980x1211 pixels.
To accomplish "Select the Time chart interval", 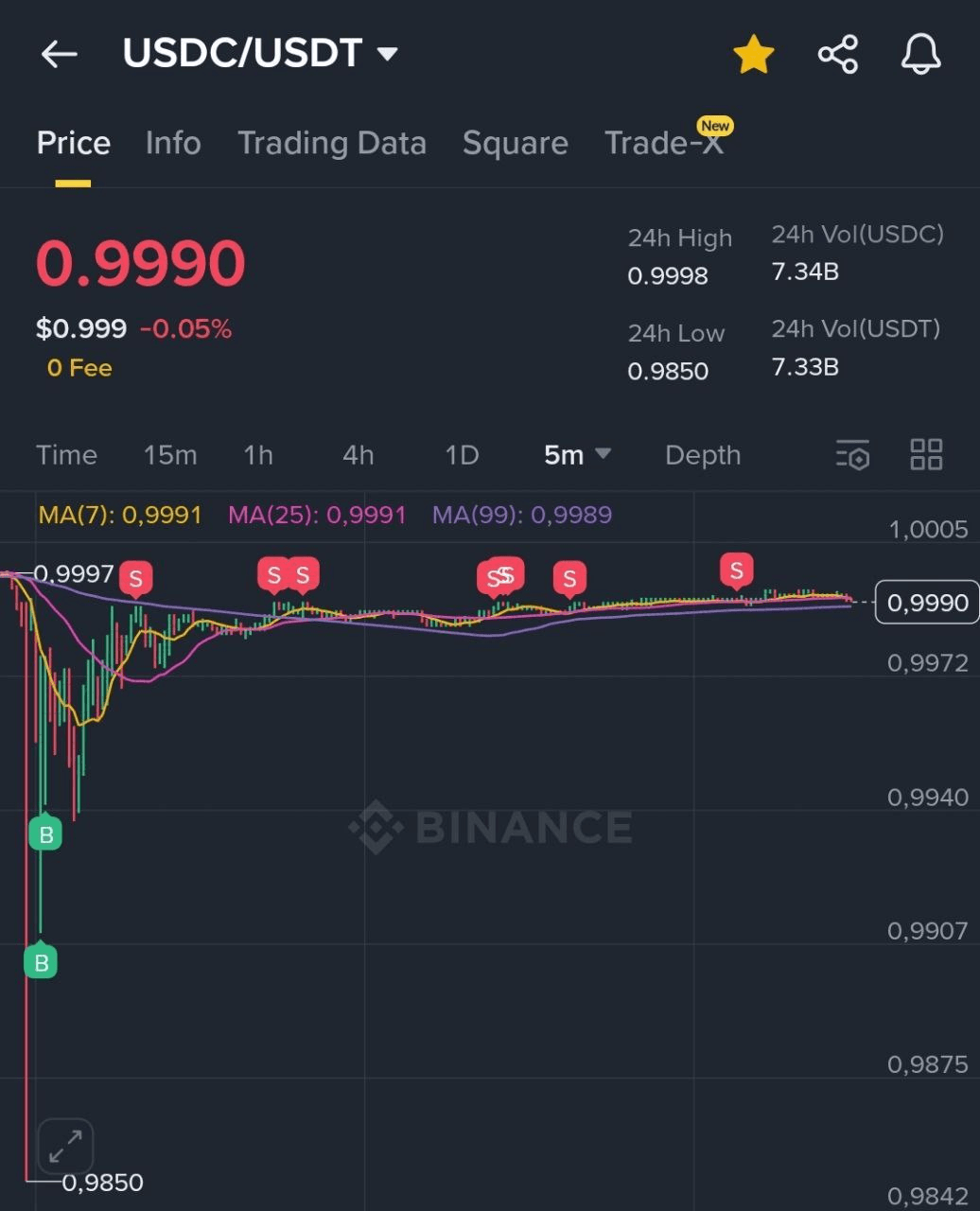I will coord(66,455).
